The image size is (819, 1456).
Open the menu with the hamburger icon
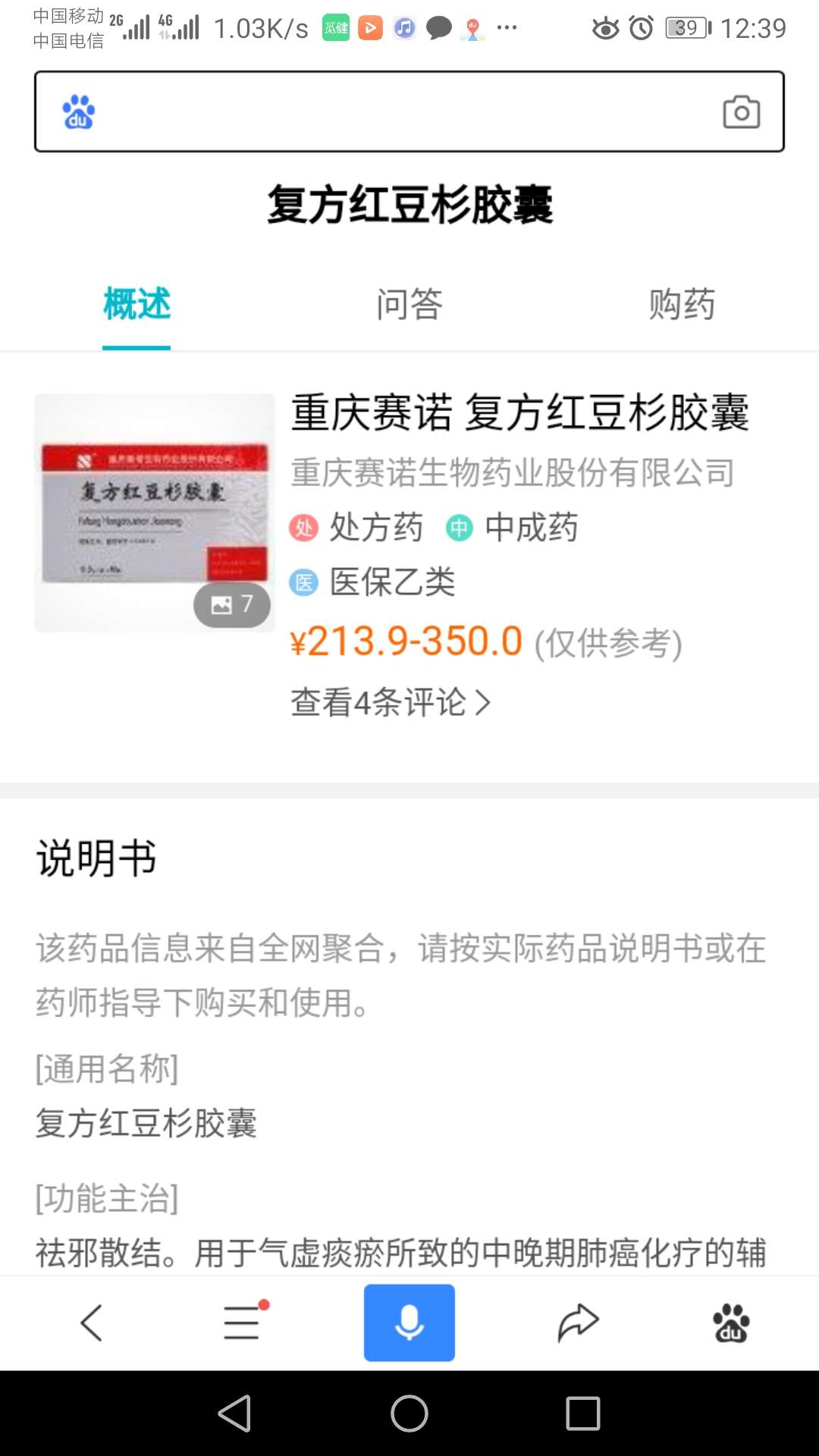(241, 1323)
